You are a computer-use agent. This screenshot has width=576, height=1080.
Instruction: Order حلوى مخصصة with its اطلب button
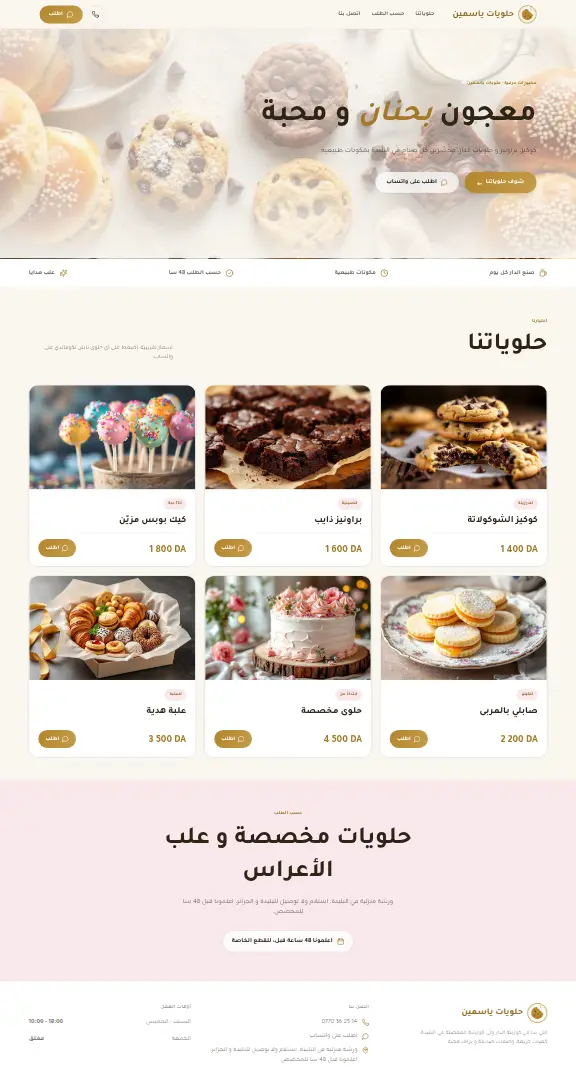pyautogui.click(x=233, y=739)
